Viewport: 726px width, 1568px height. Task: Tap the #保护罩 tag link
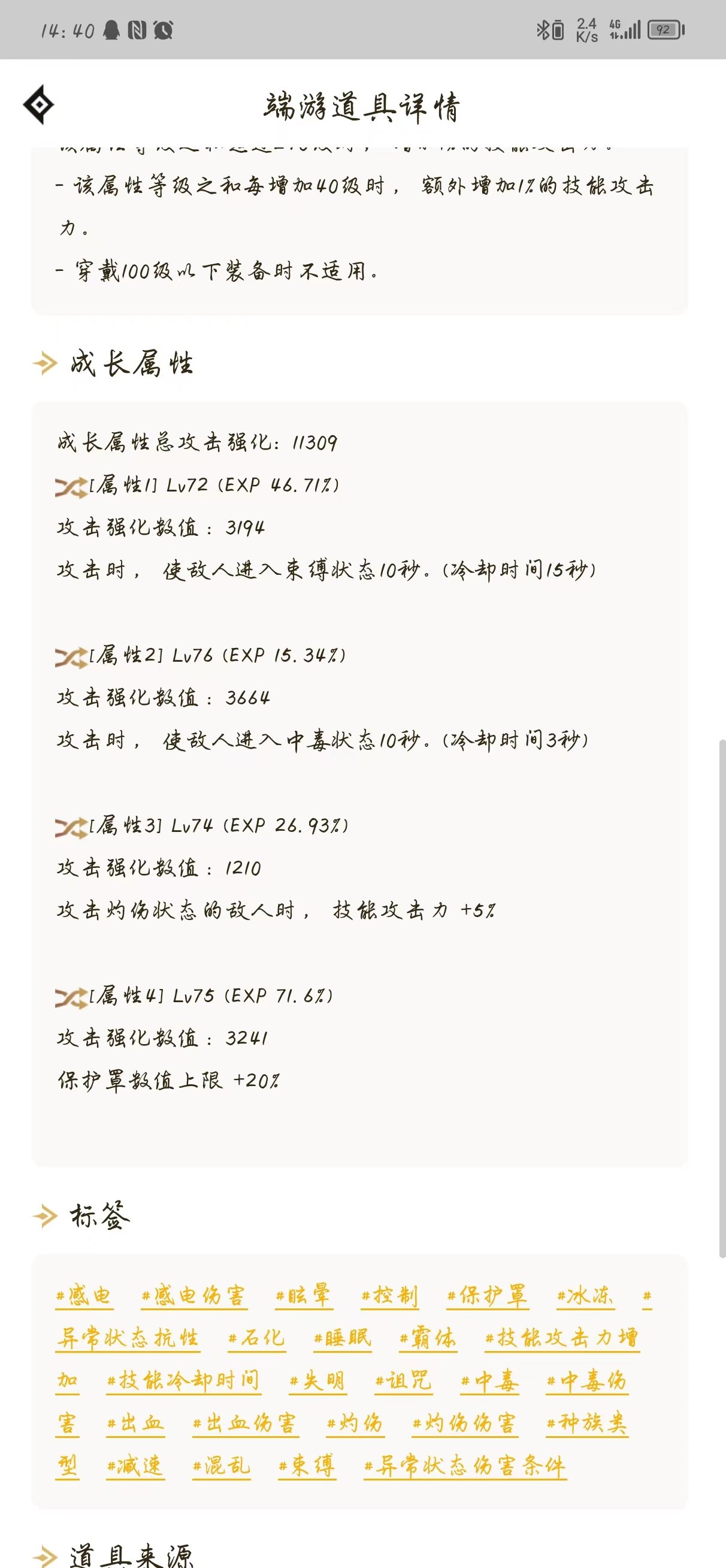coord(488,1295)
